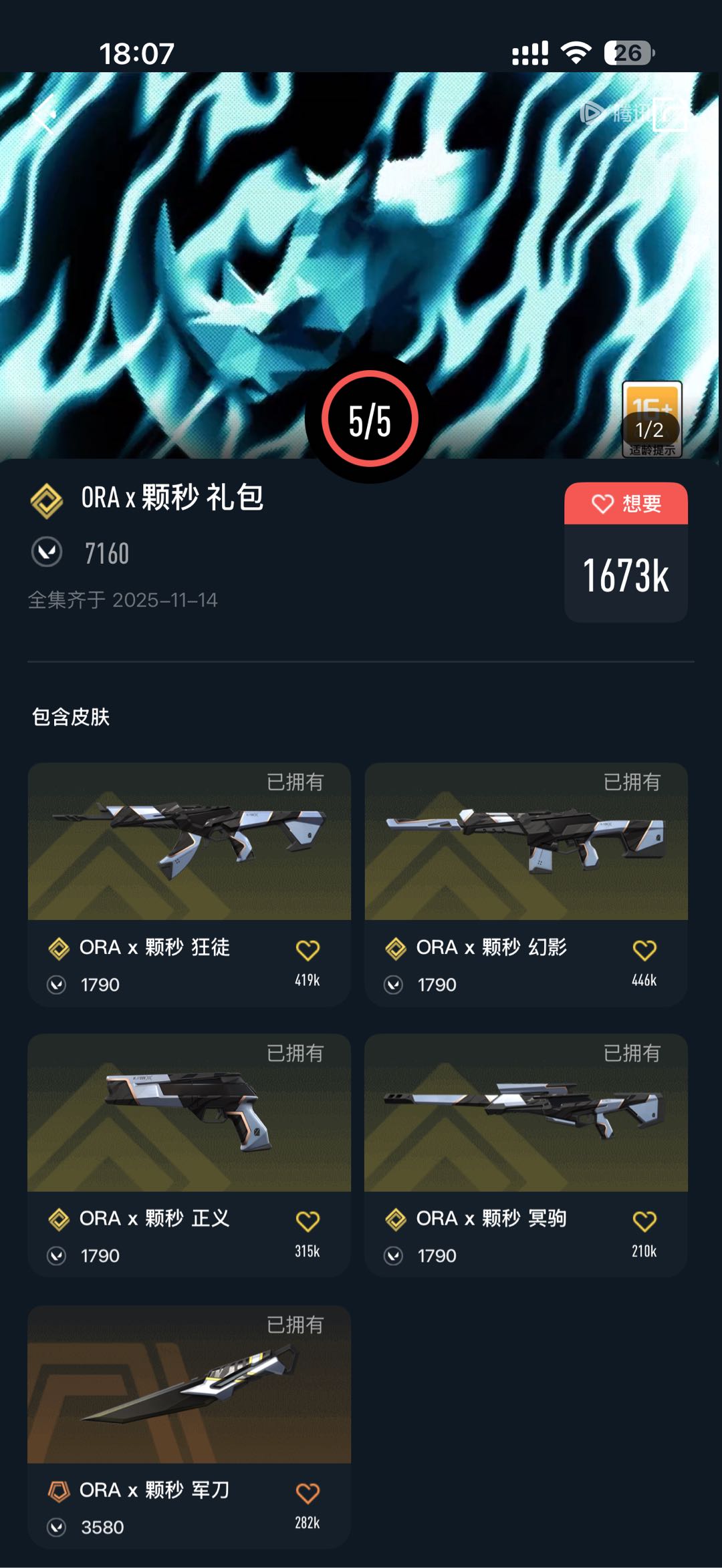
Task: Tap the red 想要 want button
Action: pyautogui.click(x=626, y=504)
